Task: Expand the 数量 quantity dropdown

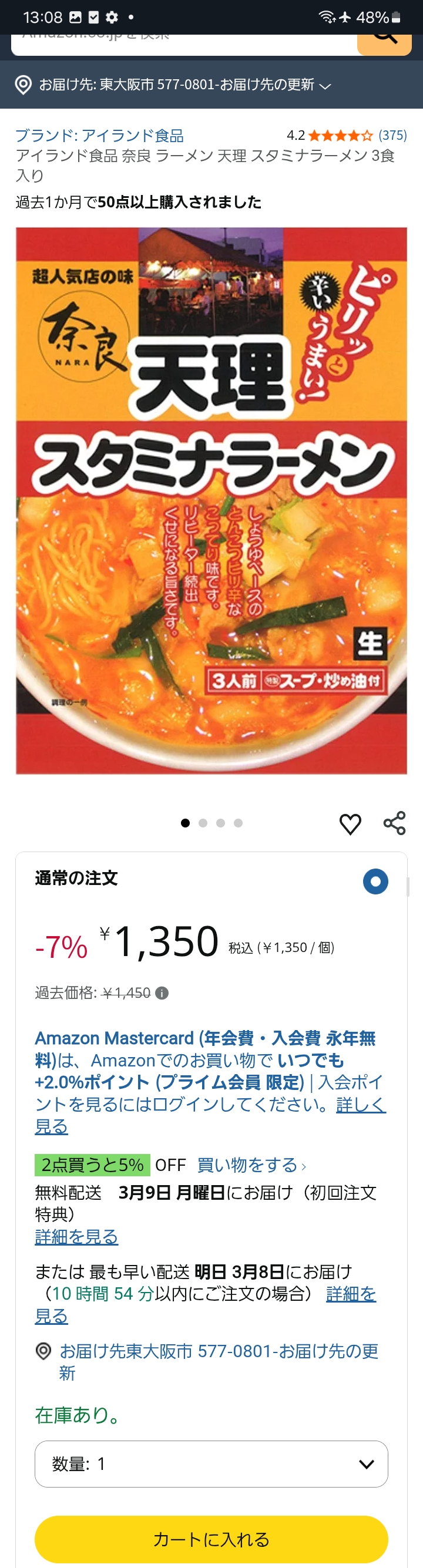Action: tap(211, 1464)
